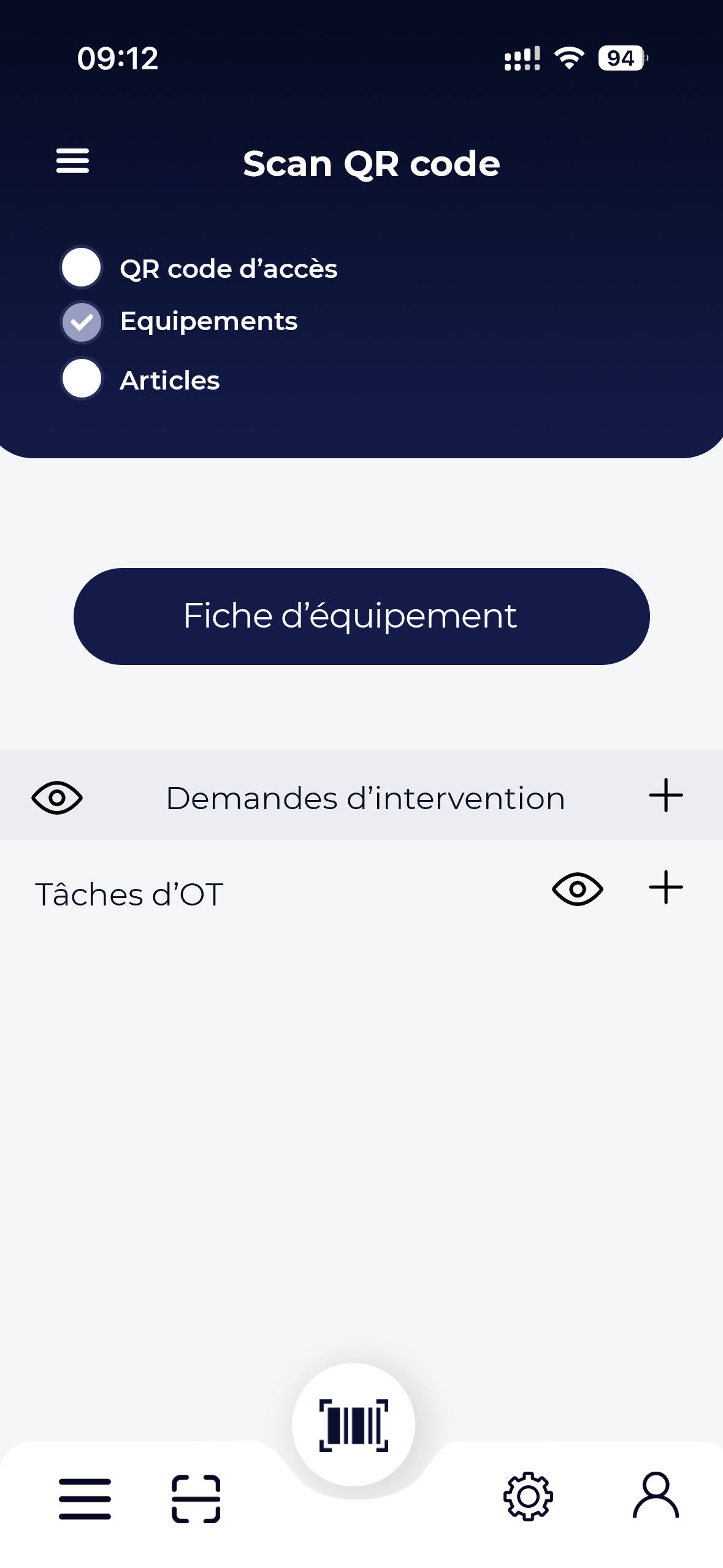Launch the barcode scanner button
723x1568 pixels.
click(353, 1424)
